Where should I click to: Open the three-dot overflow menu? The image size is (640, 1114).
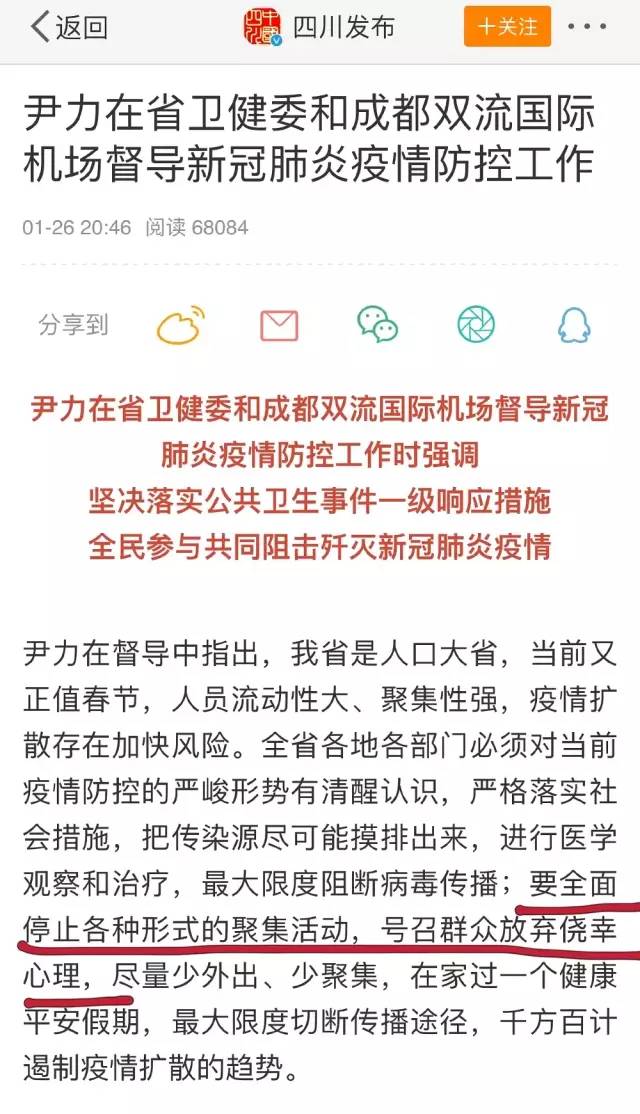coord(587,27)
